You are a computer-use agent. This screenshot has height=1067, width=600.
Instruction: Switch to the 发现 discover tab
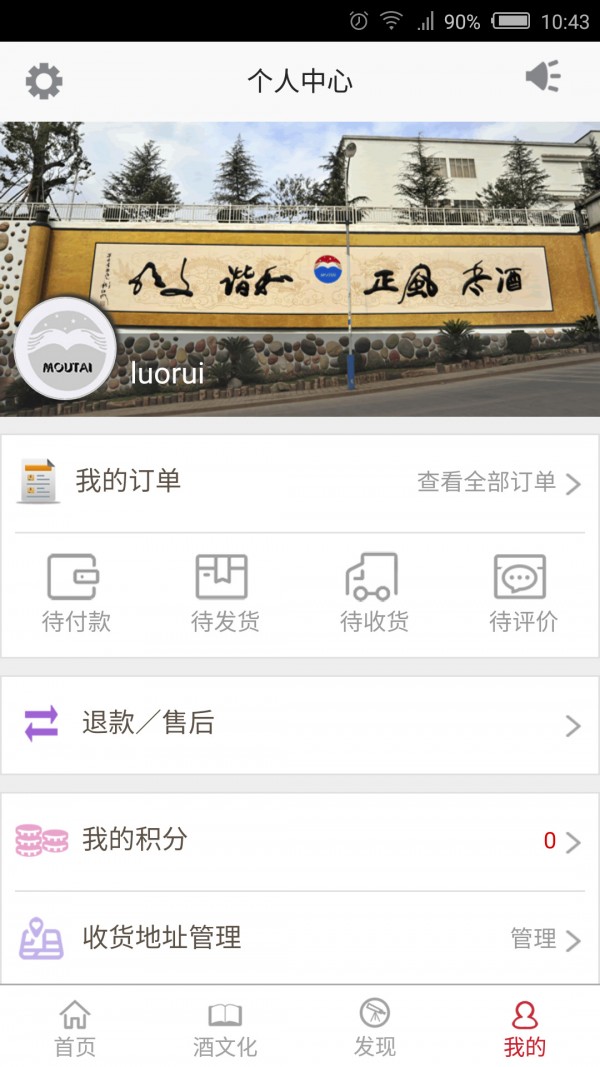point(375,1028)
